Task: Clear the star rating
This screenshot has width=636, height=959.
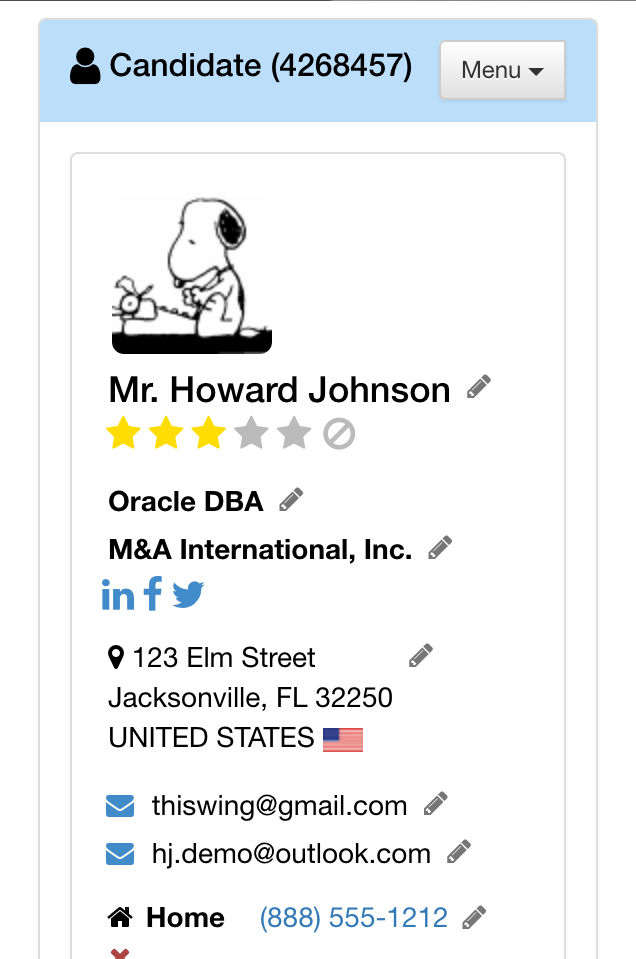Action: (339, 434)
